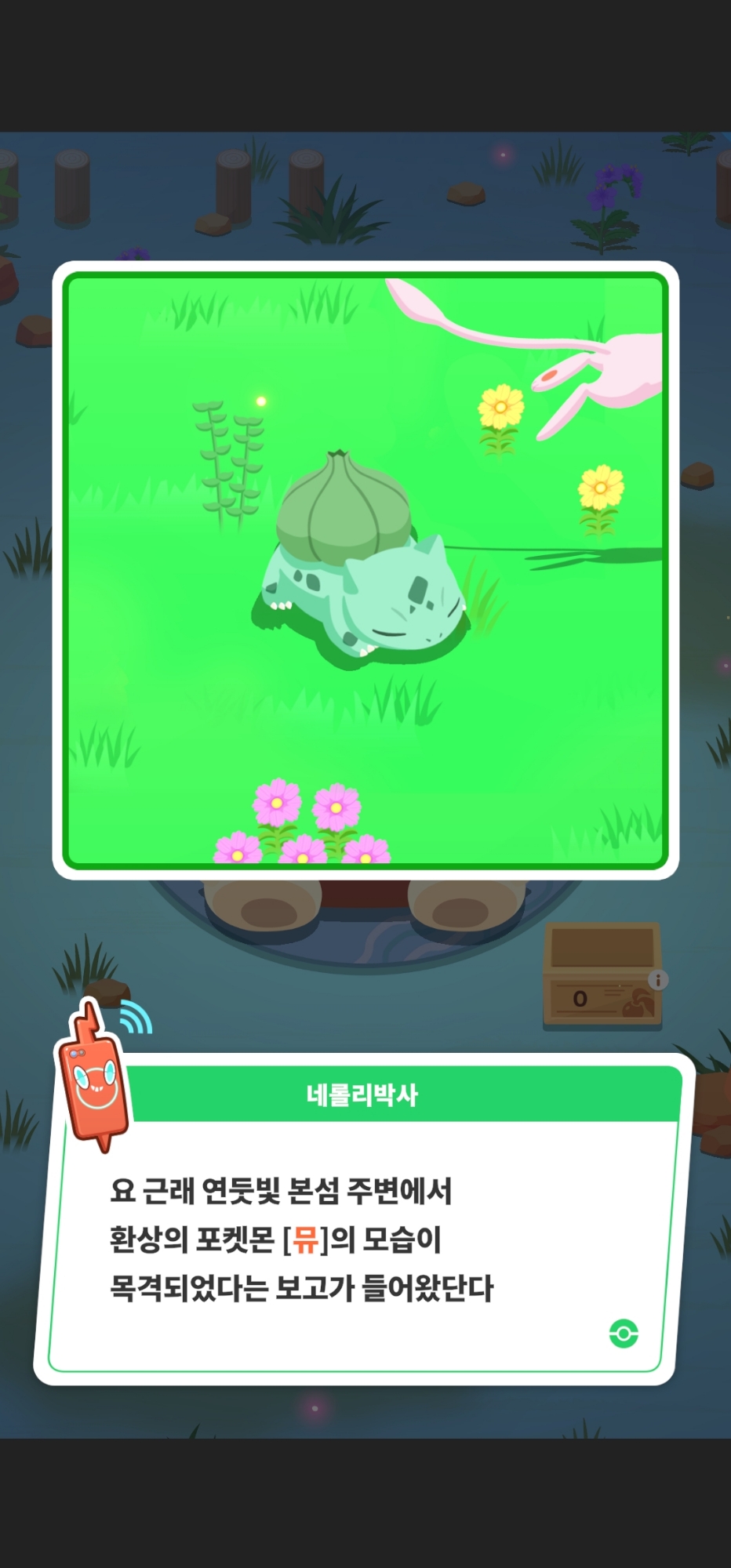
Task: Tap the advance icon in the dialogue box
Action: coord(624,1333)
